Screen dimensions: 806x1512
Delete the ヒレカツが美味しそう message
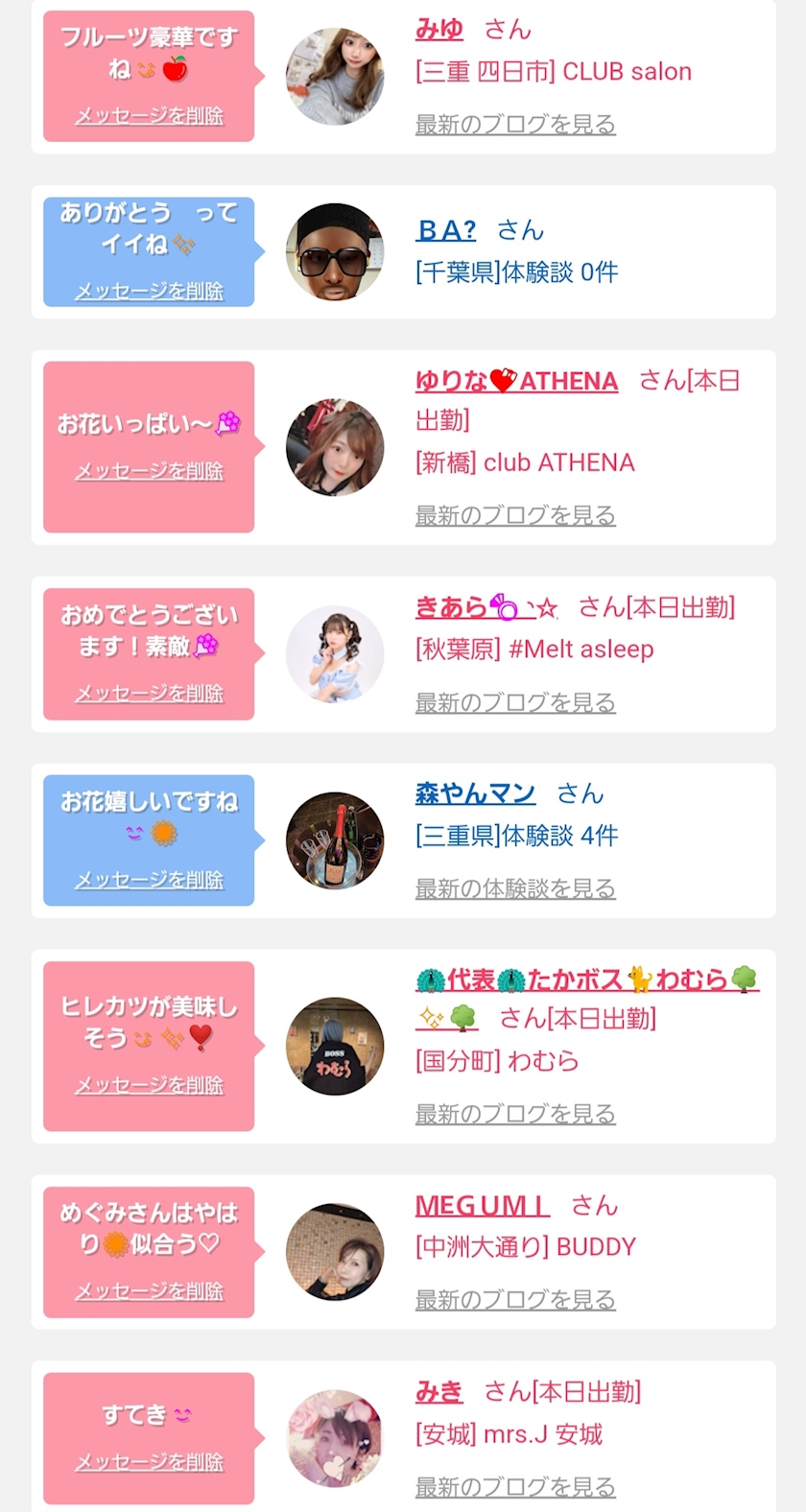pyautogui.click(x=150, y=1085)
